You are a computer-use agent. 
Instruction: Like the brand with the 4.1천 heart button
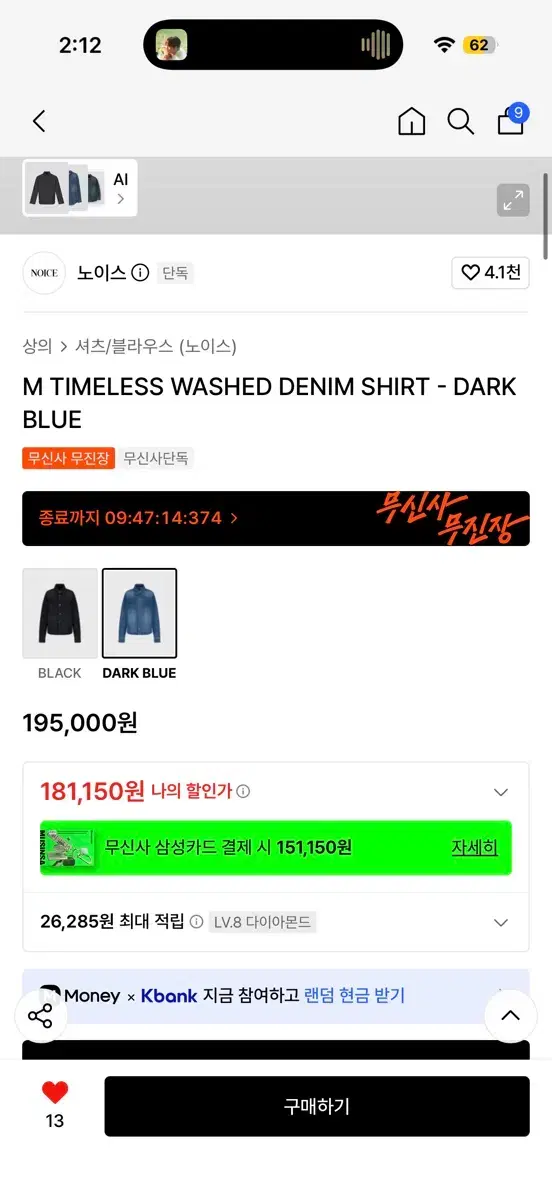point(490,272)
